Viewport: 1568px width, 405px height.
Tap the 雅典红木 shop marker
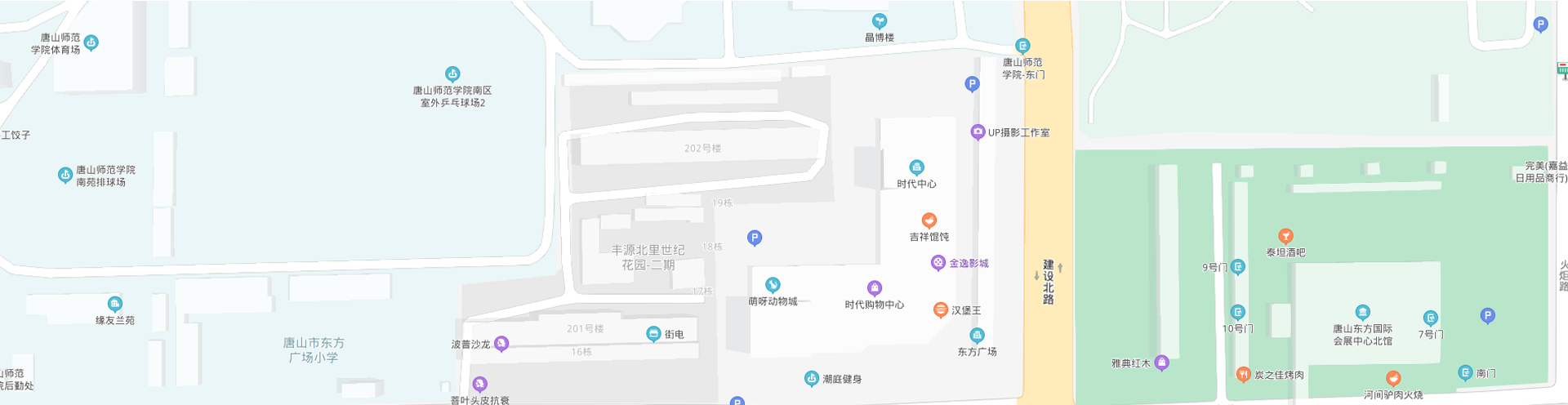[1161, 363]
